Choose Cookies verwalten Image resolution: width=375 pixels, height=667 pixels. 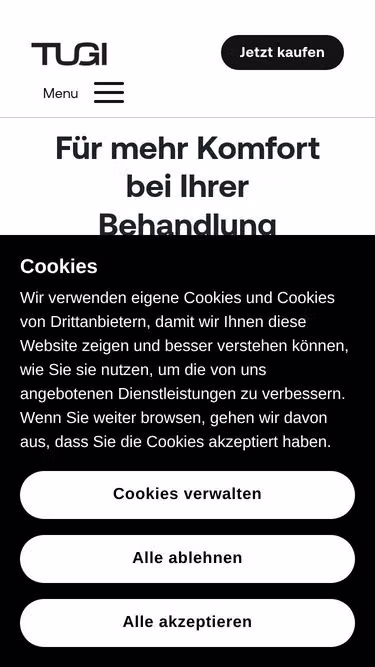[188, 494]
